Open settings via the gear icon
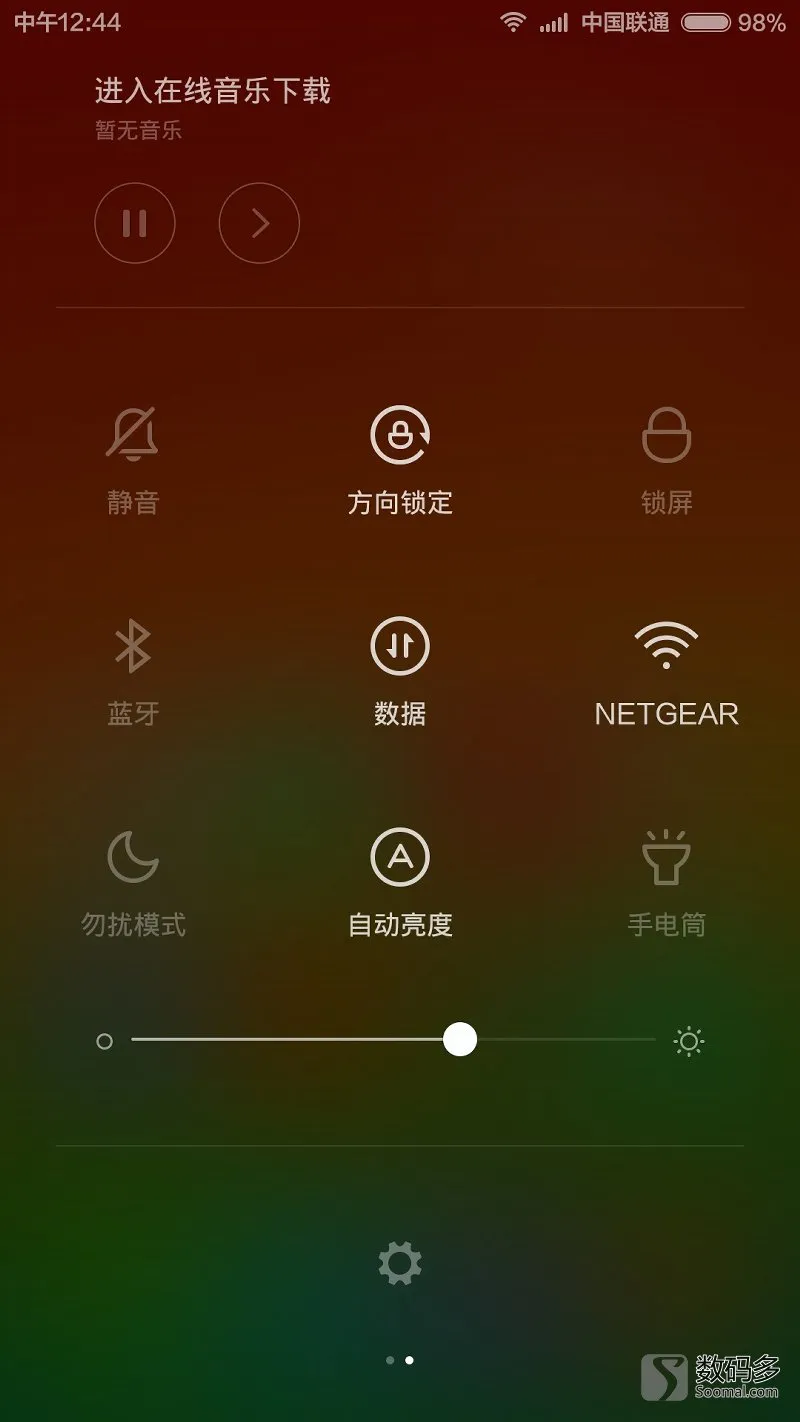This screenshot has width=800, height=1422. click(x=400, y=1264)
